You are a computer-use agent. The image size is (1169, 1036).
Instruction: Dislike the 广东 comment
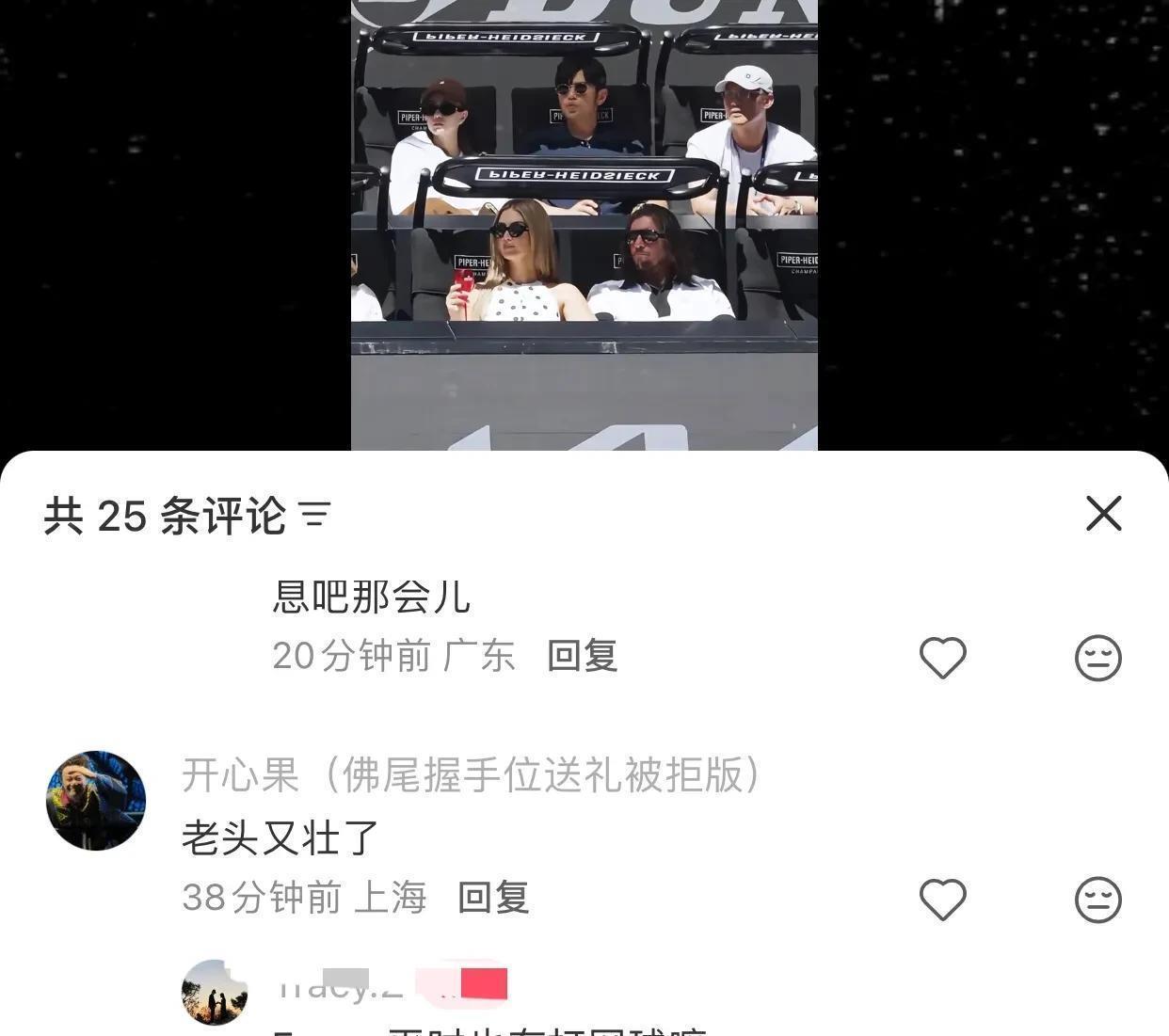pyautogui.click(x=1097, y=658)
